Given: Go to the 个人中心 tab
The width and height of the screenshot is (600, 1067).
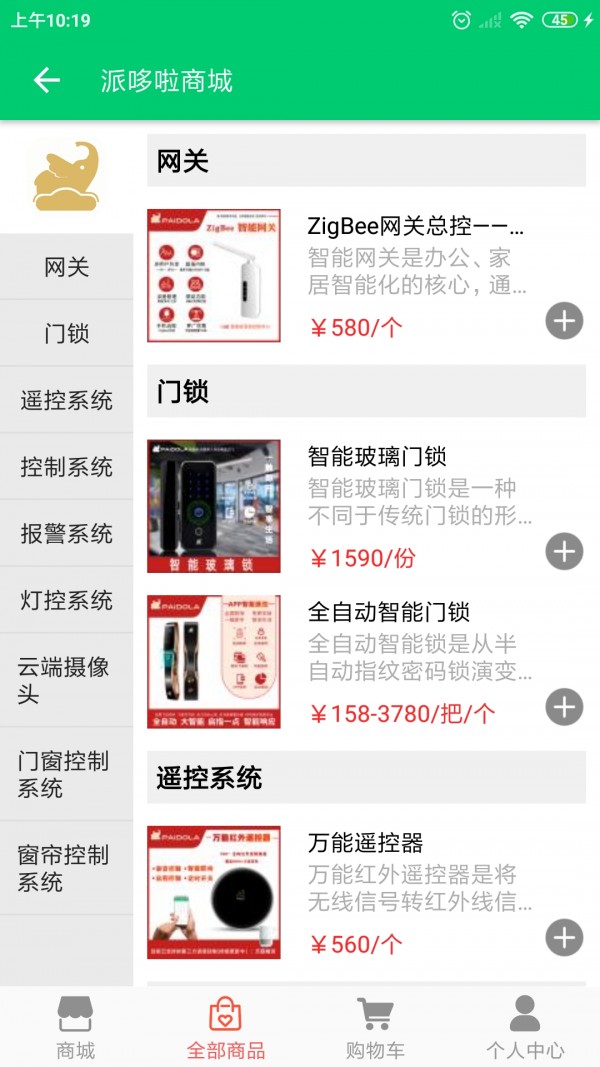Looking at the screenshot, I should pos(525,1027).
